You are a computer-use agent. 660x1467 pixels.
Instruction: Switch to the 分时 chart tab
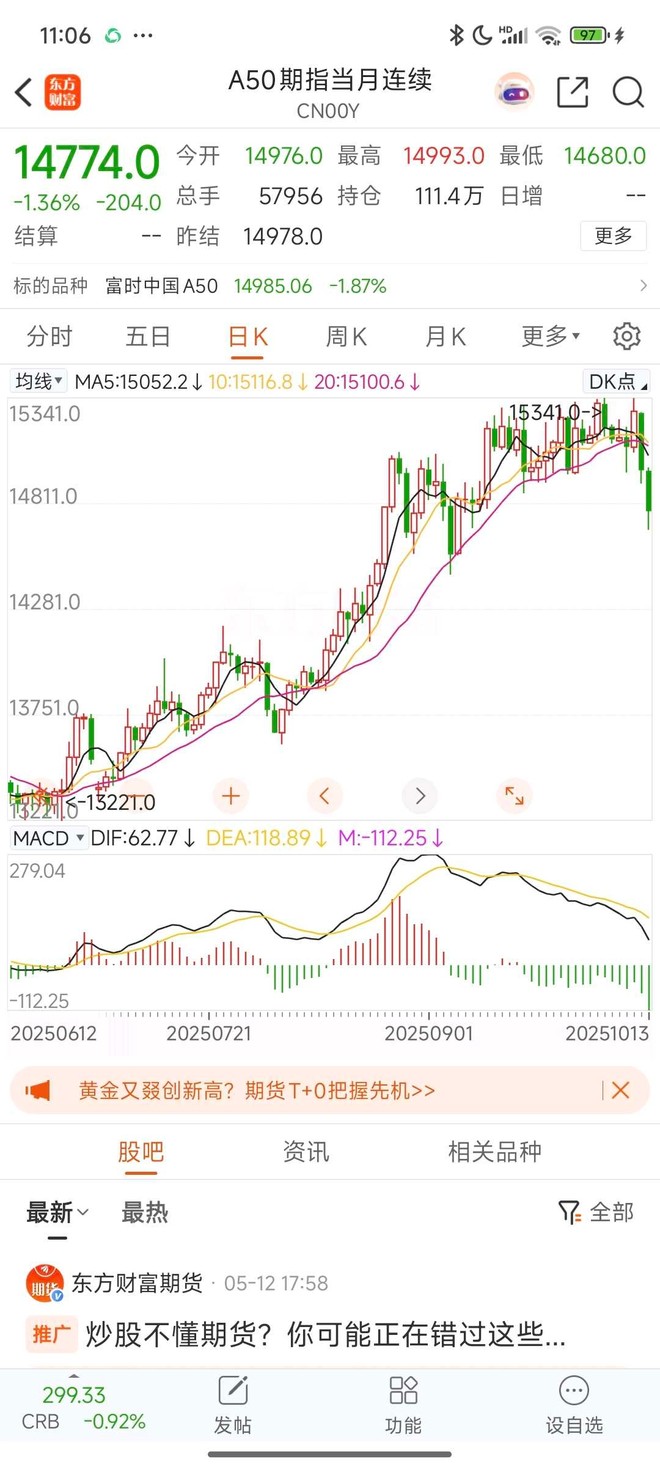50,336
